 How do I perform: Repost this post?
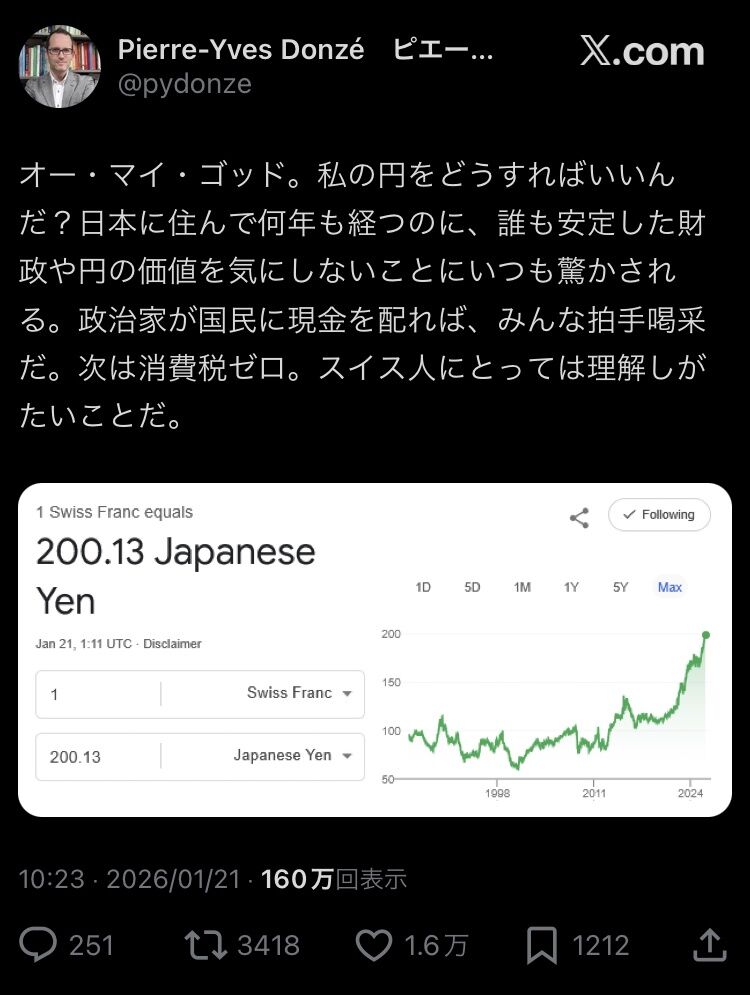[203, 944]
